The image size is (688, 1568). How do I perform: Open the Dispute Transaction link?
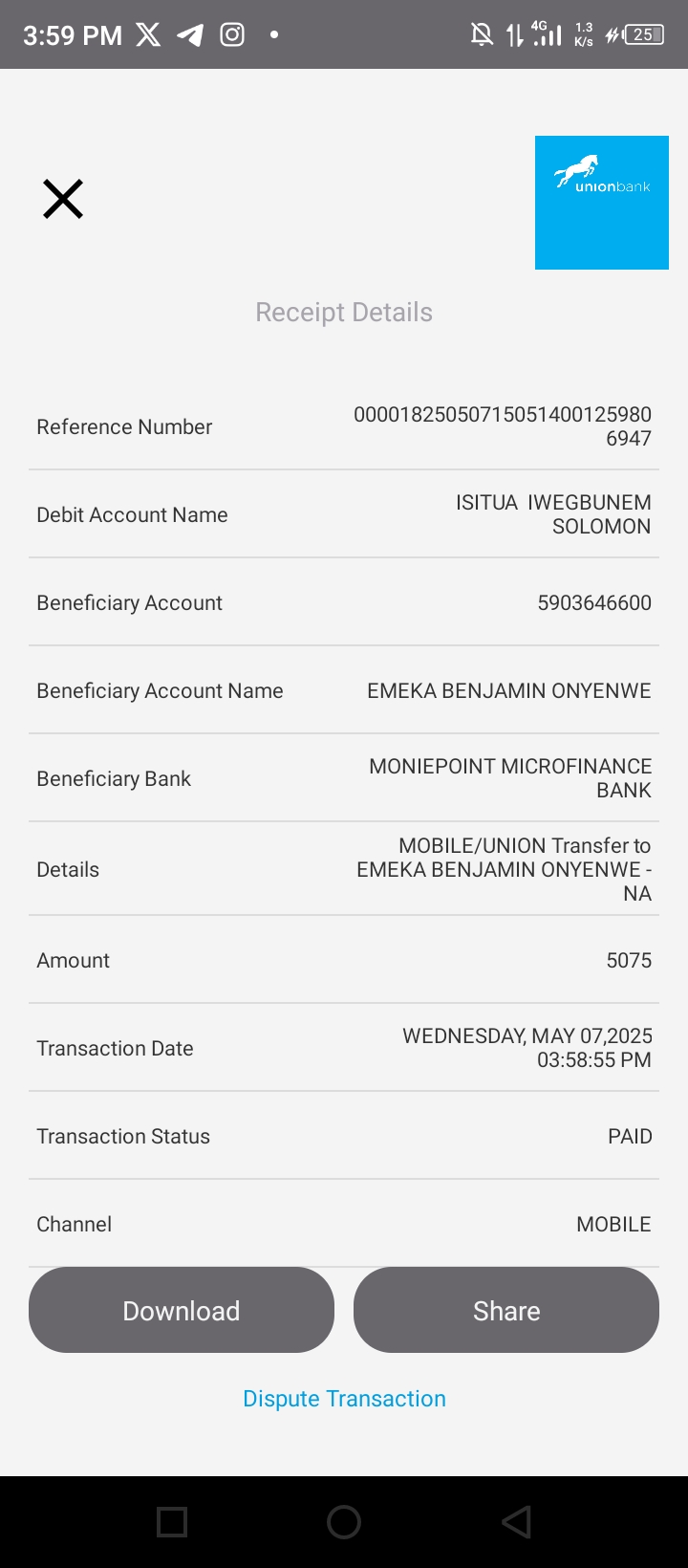344,1399
